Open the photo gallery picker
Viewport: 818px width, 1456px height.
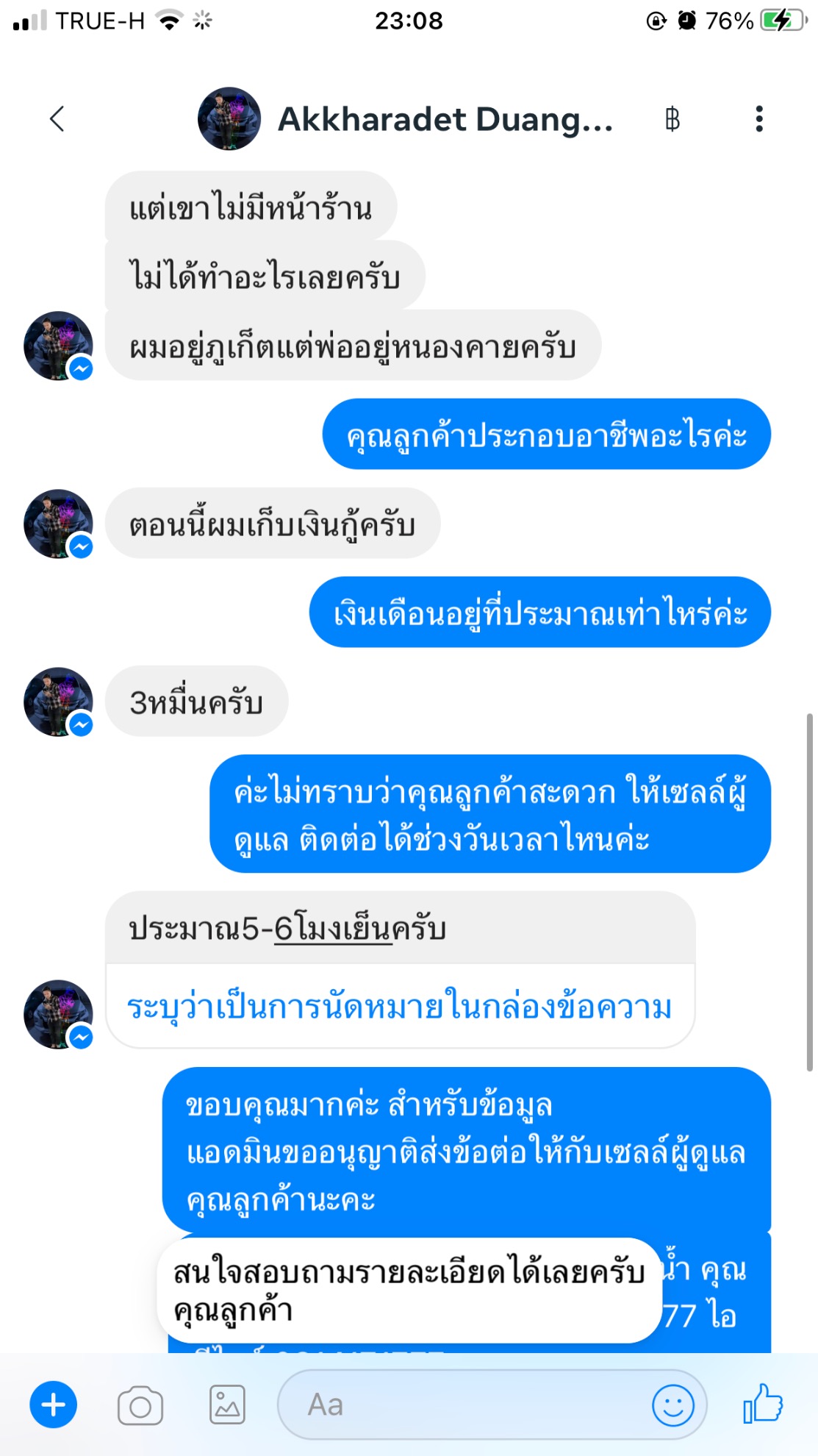[227, 1405]
